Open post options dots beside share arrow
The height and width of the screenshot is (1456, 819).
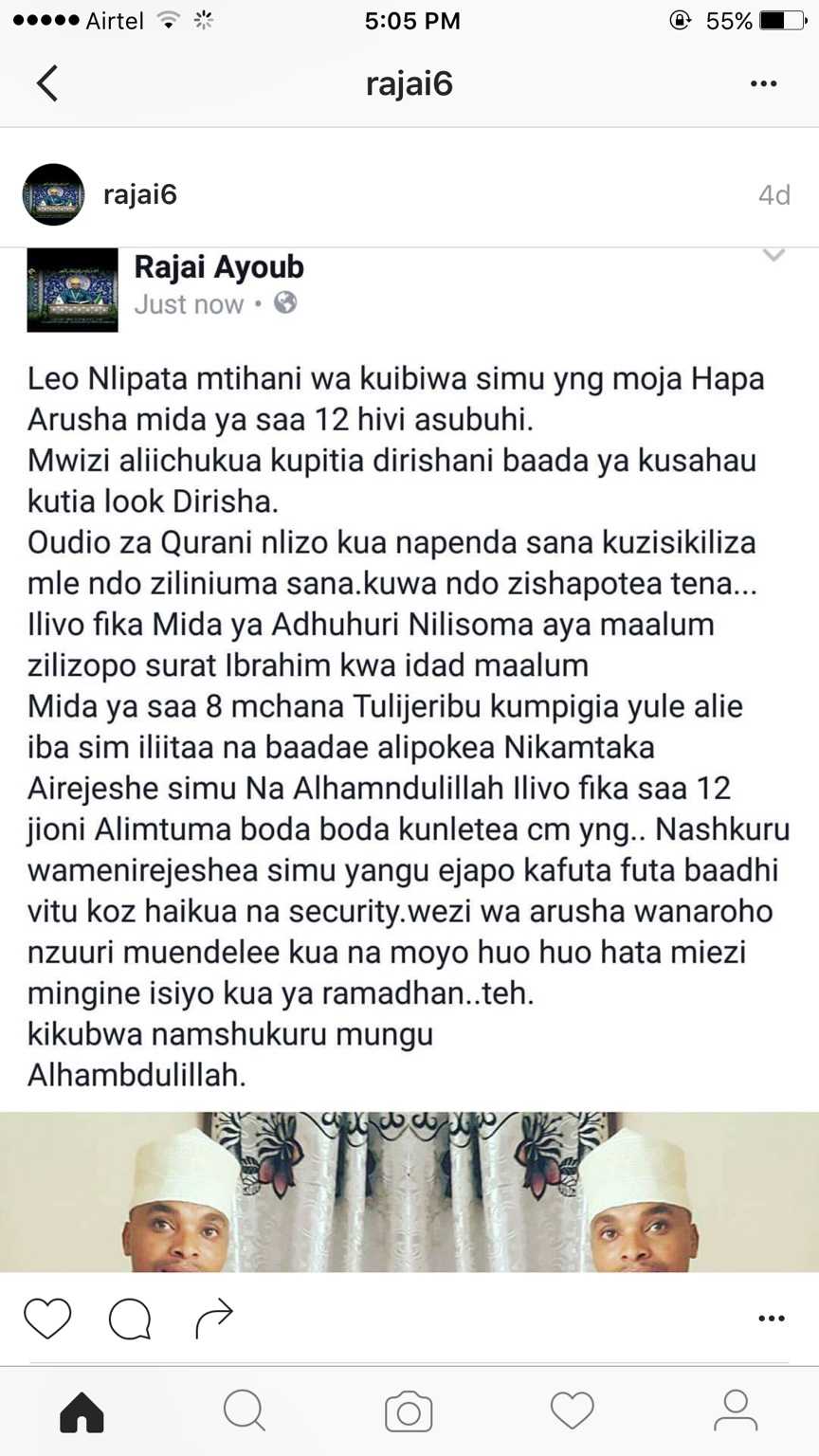coord(772,1319)
